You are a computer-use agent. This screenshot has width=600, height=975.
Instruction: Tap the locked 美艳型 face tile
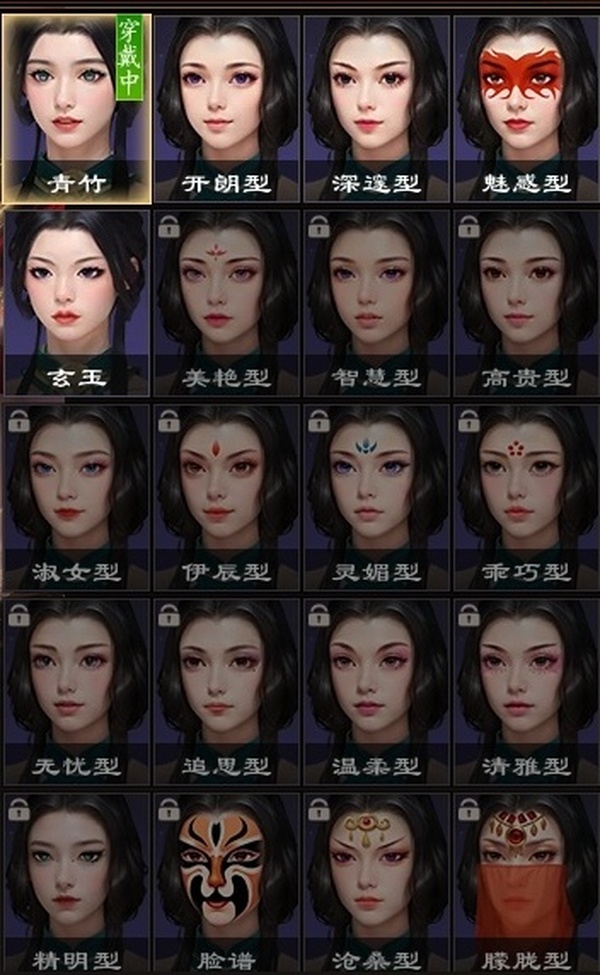(x=226, y=303)
